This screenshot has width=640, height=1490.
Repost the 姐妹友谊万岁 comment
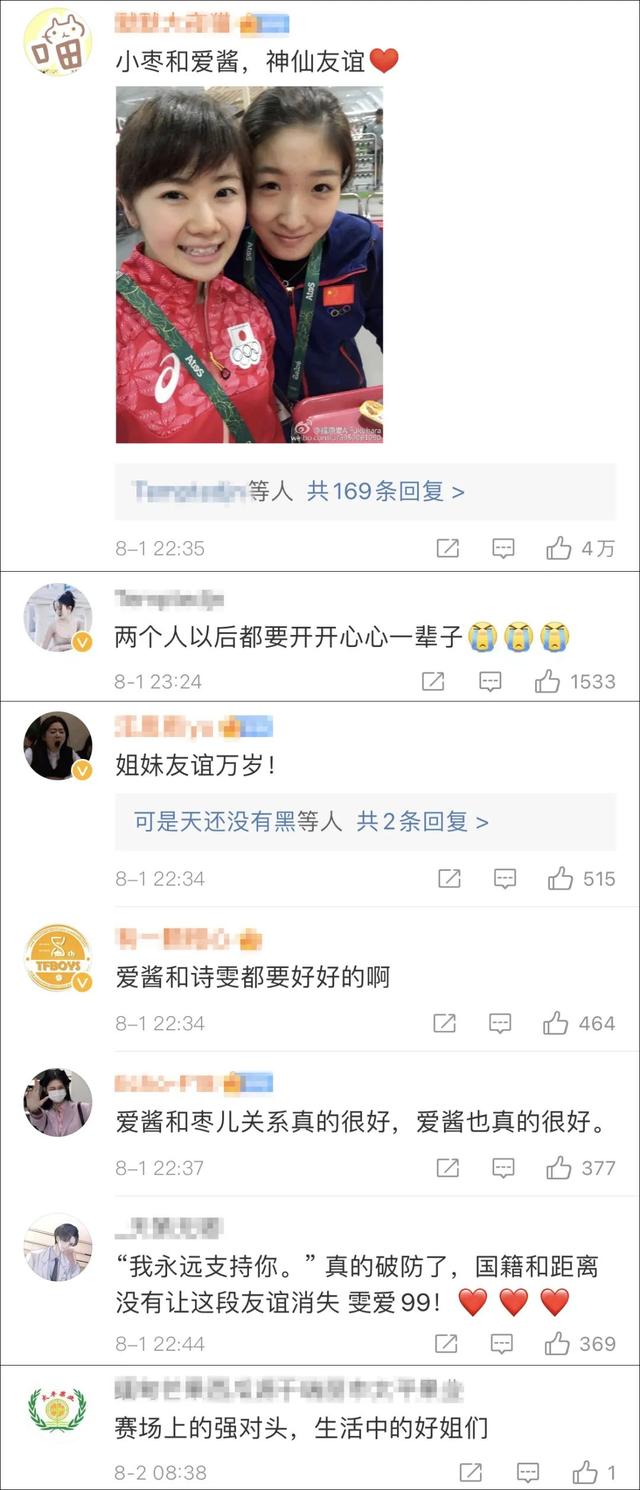pyautogui.click(x=449, y=878)
